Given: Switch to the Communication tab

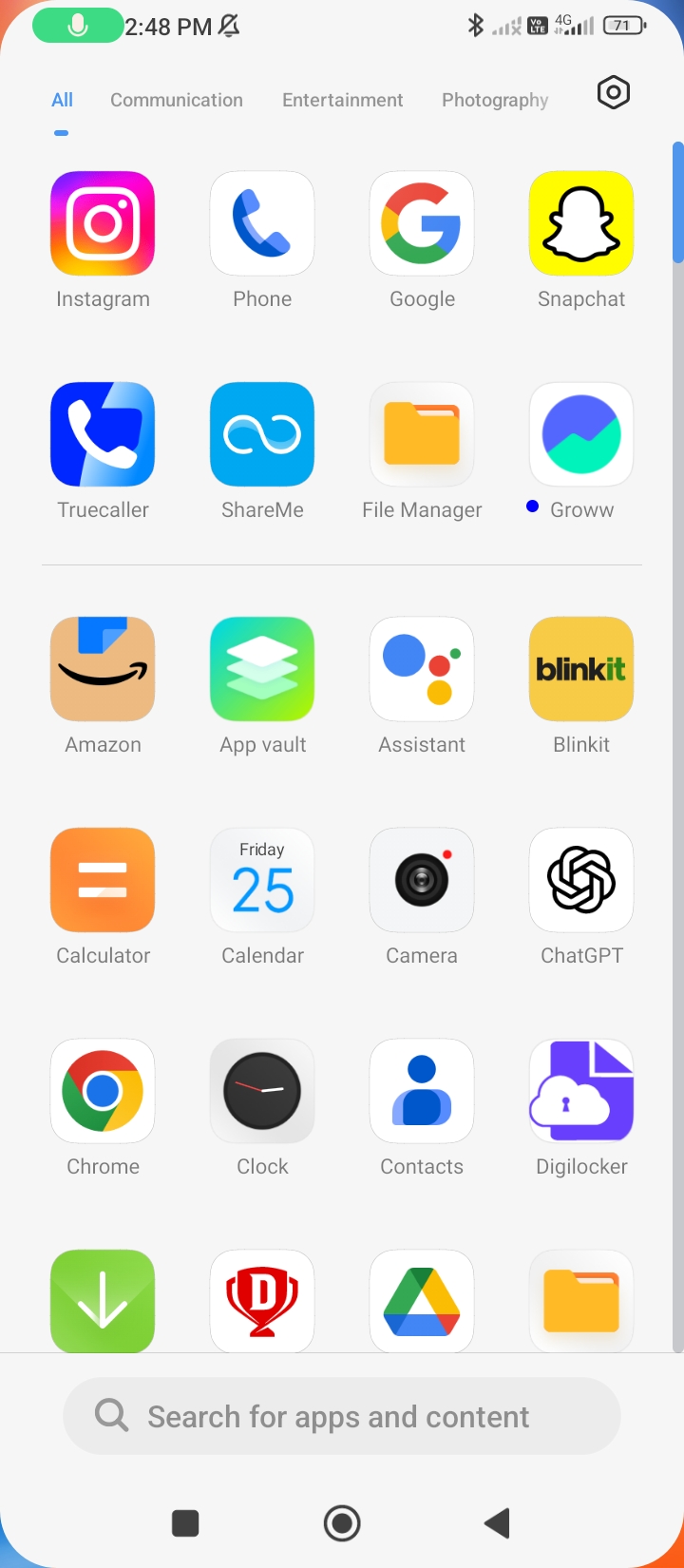Looking at the screenshot, I should click(x=177, y=100).
